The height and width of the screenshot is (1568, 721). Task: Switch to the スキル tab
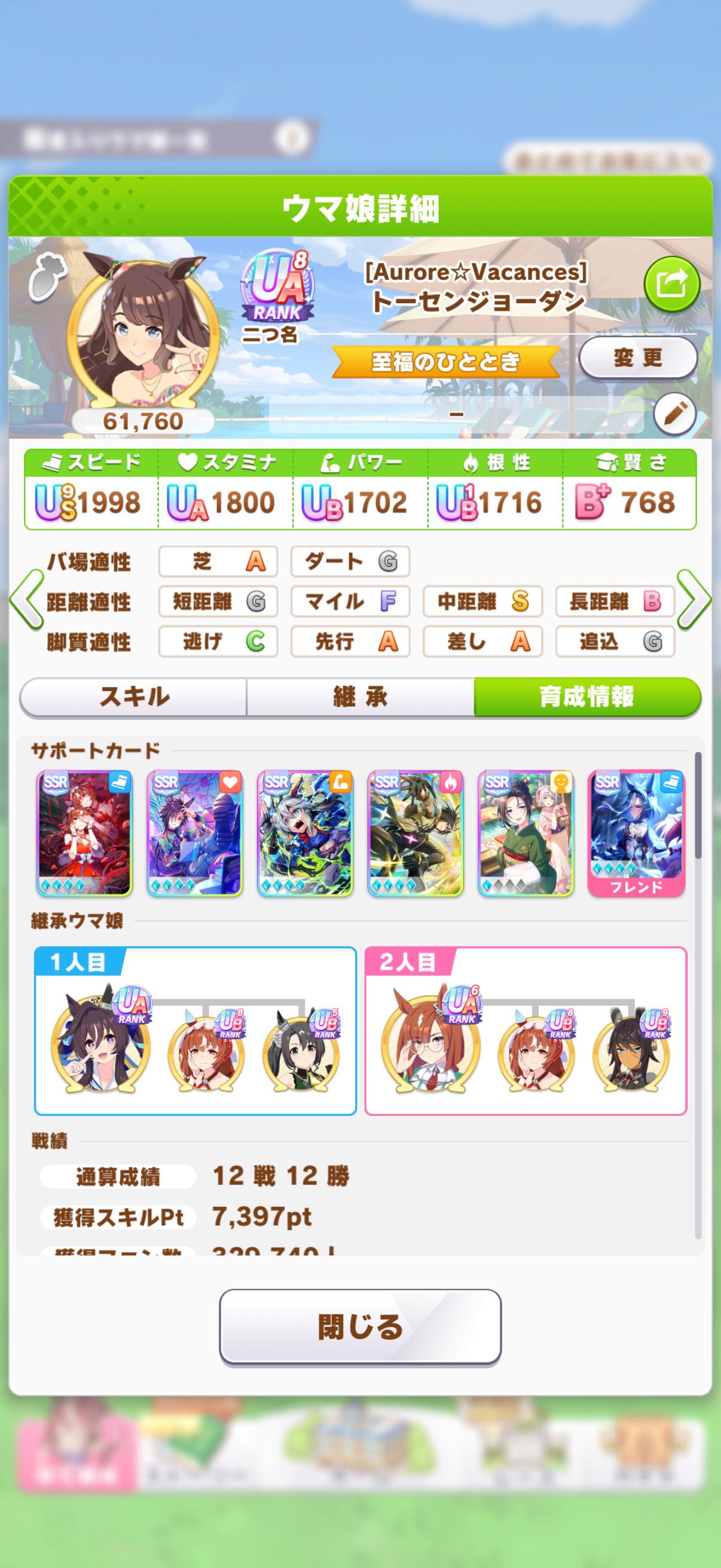(134, 696)
